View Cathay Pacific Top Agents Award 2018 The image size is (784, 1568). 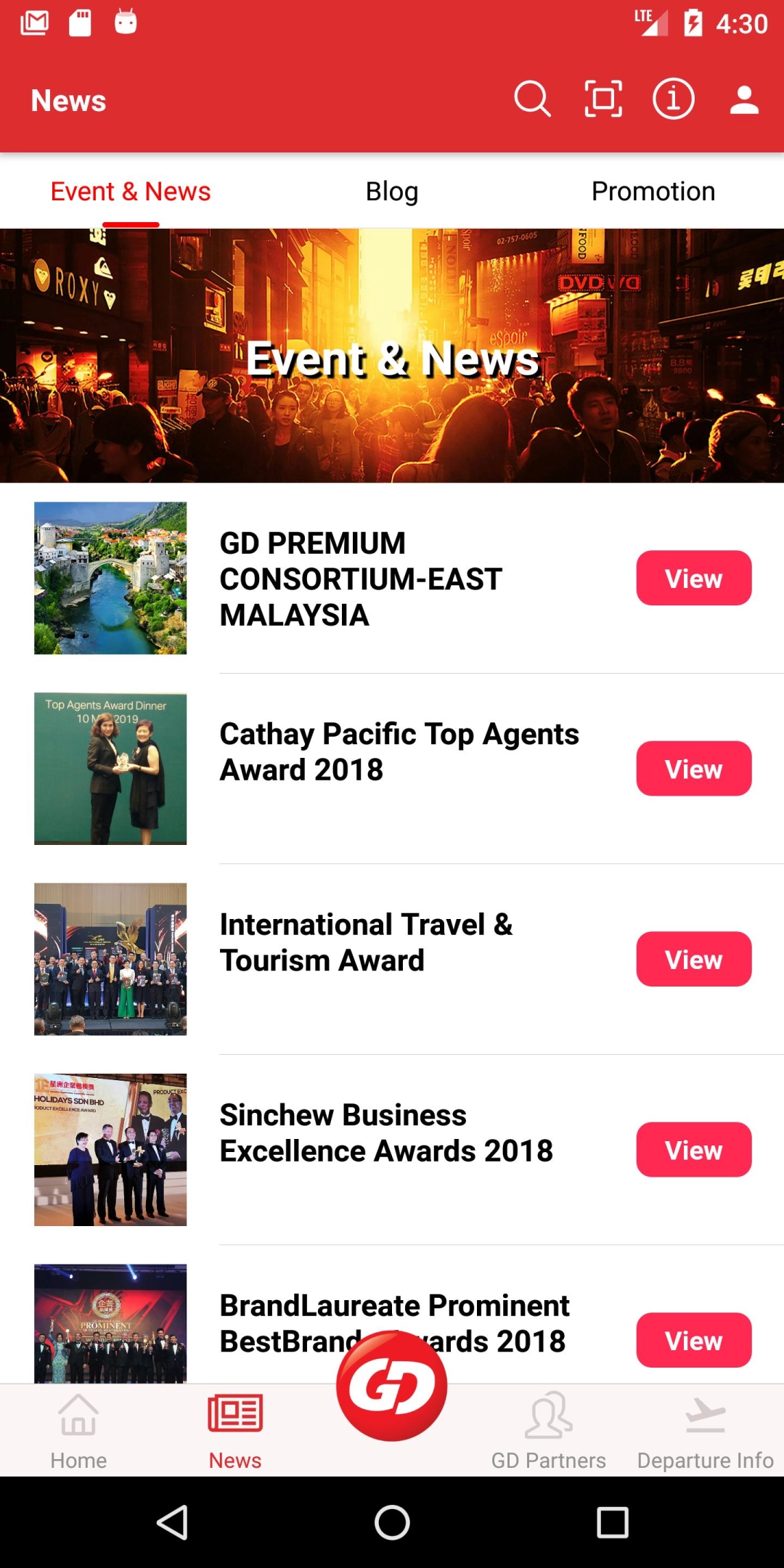click(x=693, y=769)
